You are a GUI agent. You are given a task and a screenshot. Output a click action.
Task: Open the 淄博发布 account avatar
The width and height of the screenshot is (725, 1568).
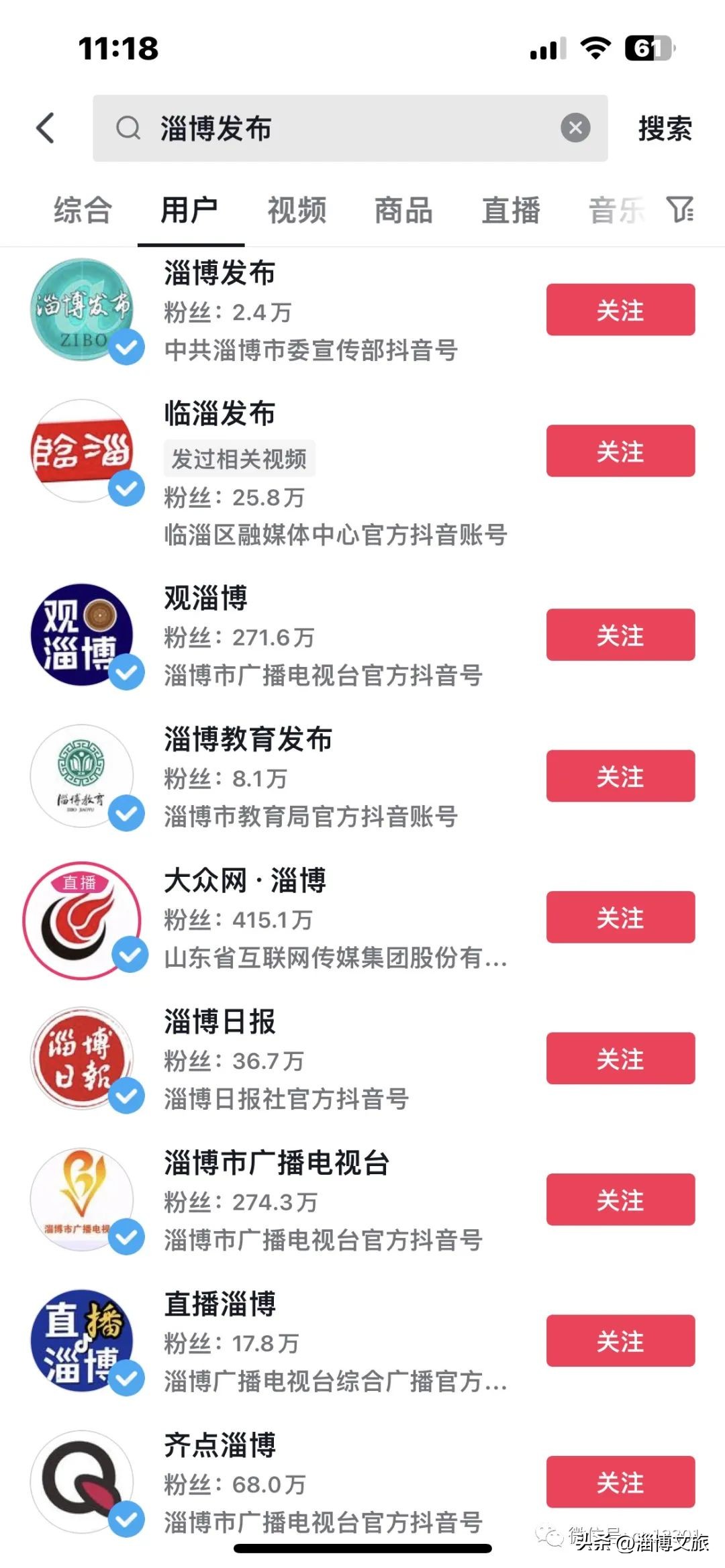[x=83, y=310]
